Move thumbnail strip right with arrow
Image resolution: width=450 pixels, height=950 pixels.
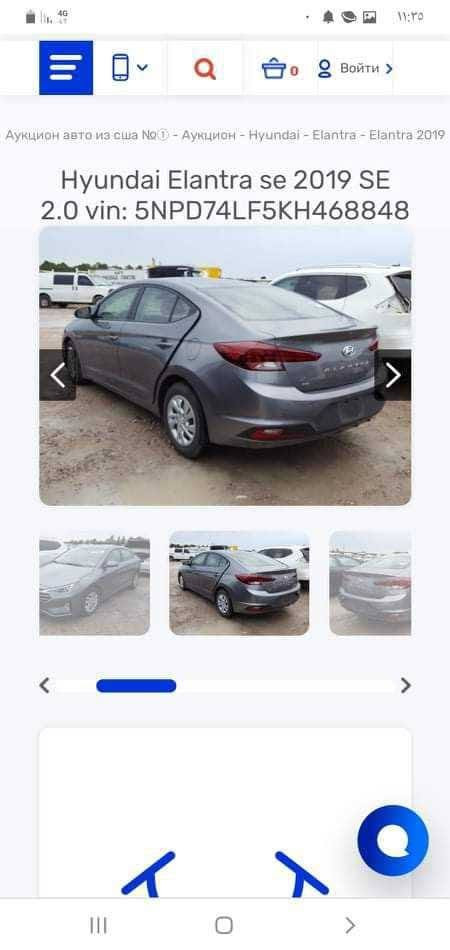(406, 685)
